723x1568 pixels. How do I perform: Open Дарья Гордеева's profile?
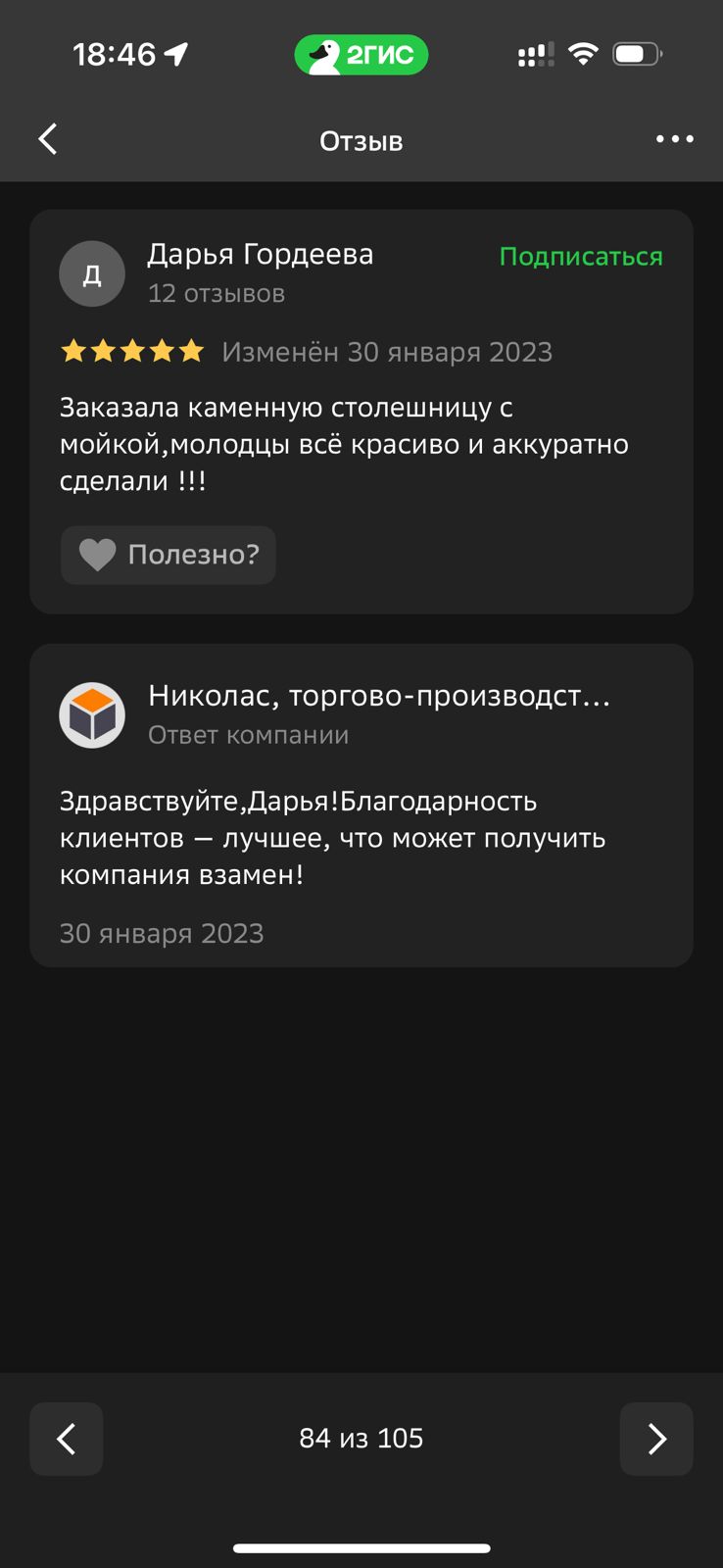point(260,255)
